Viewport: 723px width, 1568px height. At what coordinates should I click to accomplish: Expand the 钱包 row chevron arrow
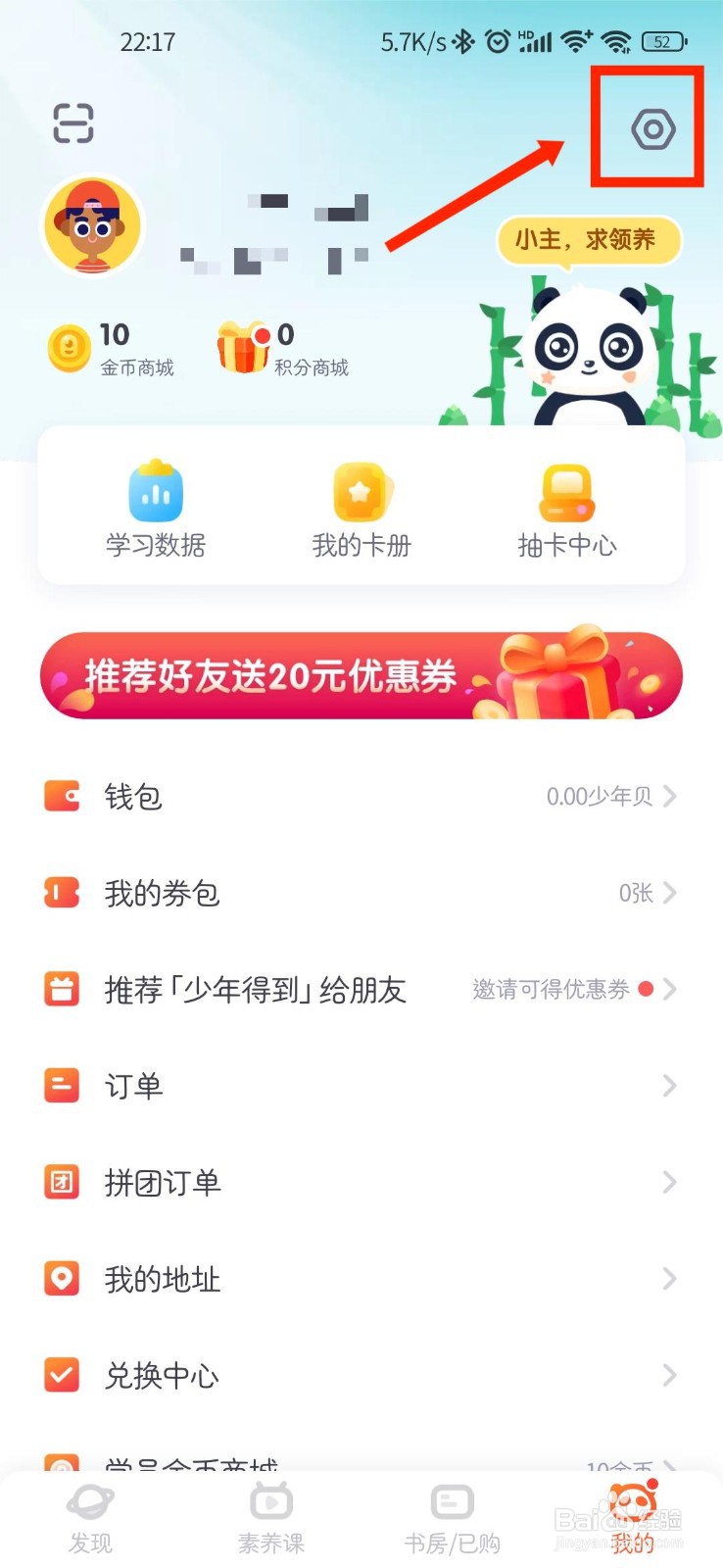[x=669, y=796]
